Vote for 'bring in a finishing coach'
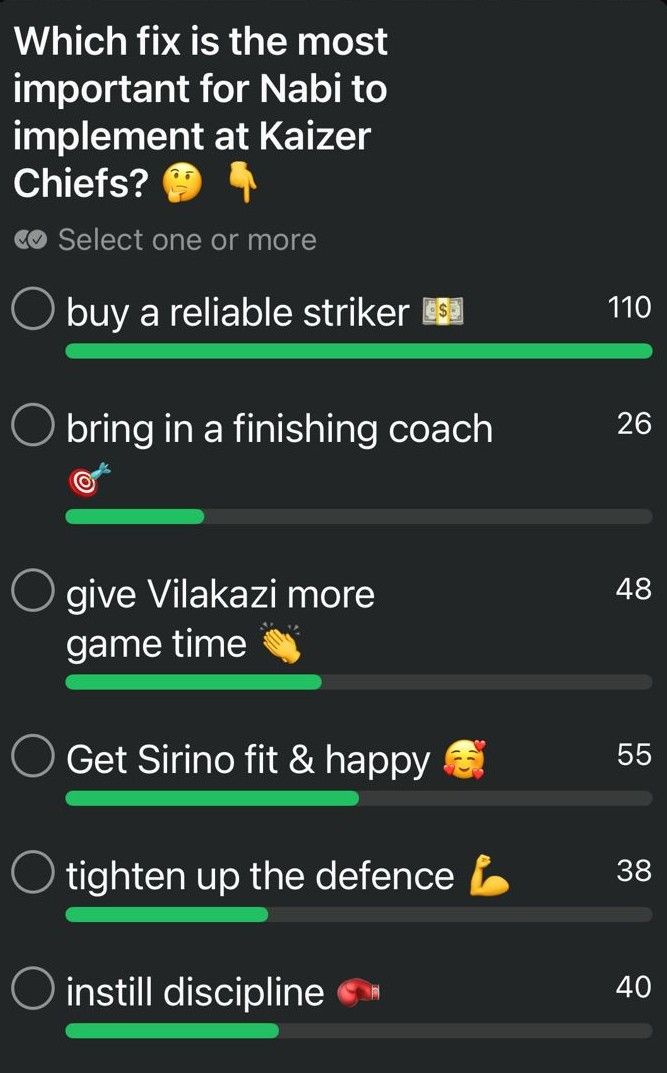667x1073 pixels. (32, 428)
